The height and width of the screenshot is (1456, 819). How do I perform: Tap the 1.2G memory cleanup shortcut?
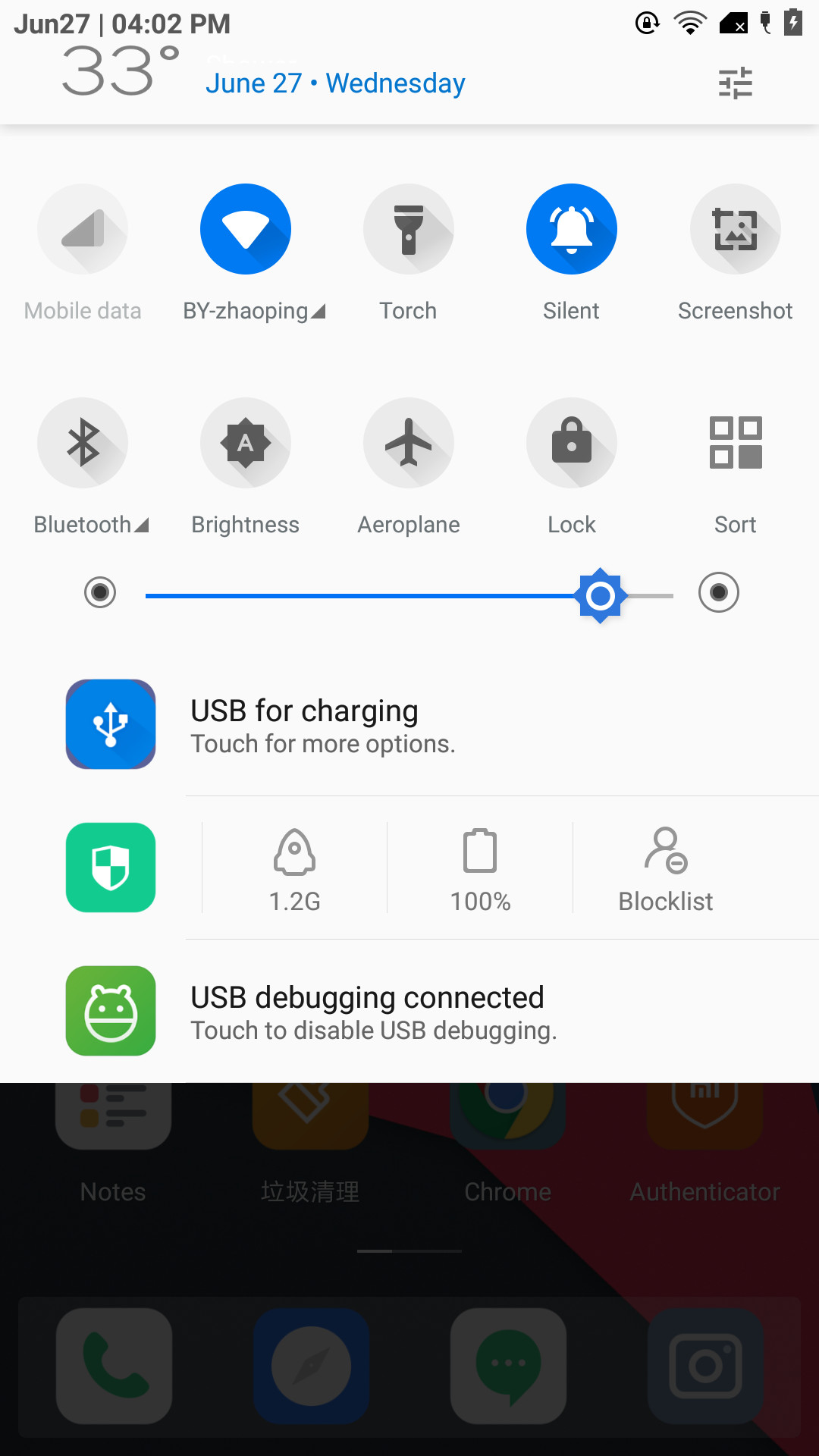[x=295, y=868]
